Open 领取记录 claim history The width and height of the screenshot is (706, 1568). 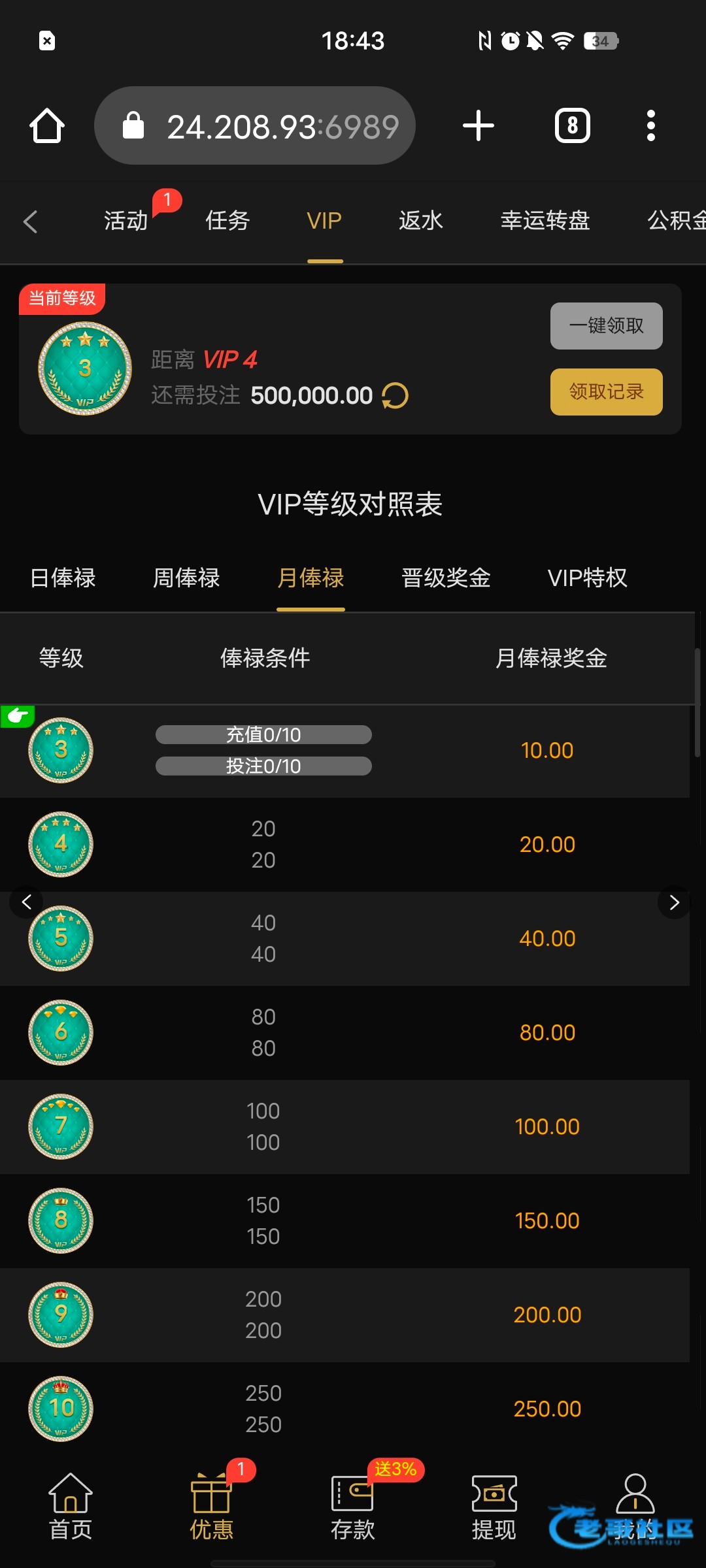pos(607,392)
